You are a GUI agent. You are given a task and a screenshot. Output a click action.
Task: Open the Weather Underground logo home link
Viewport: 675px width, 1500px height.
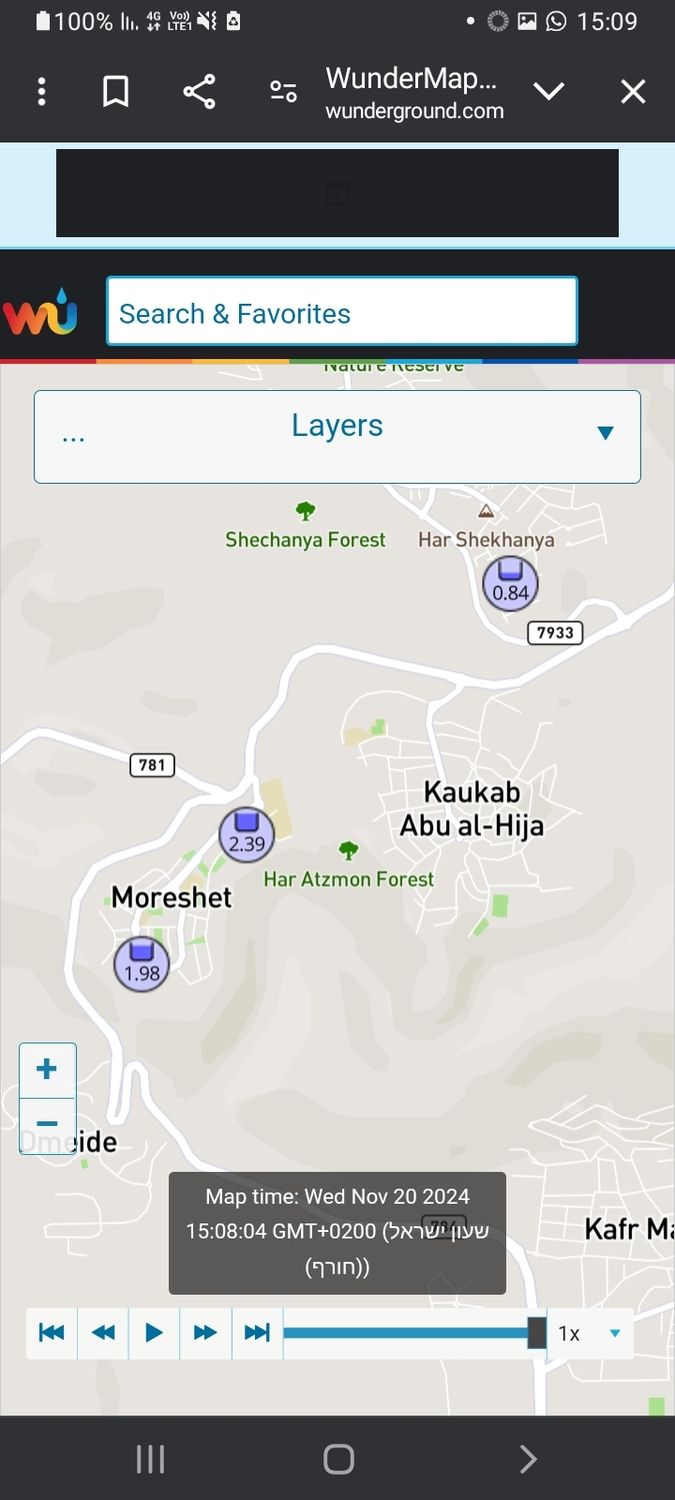[x=40, y=312]
